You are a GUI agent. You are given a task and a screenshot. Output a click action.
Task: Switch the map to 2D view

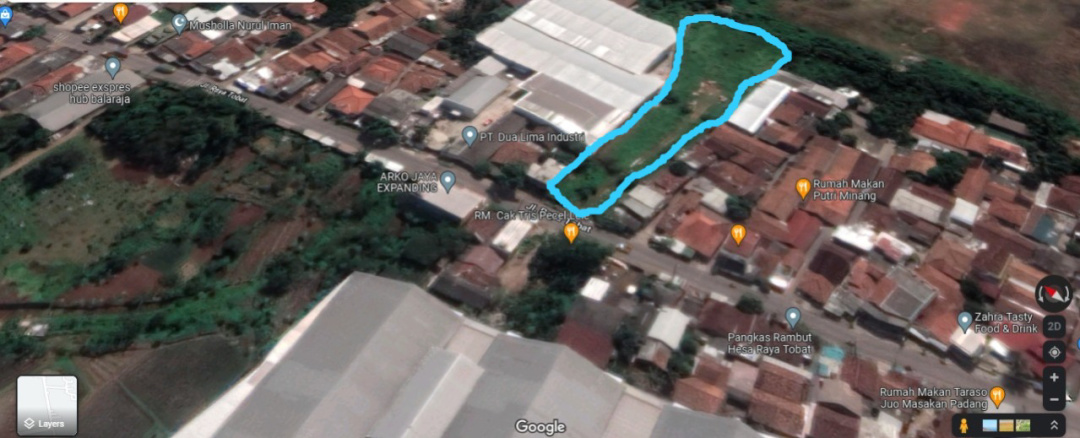click(x=1054, y=326)
